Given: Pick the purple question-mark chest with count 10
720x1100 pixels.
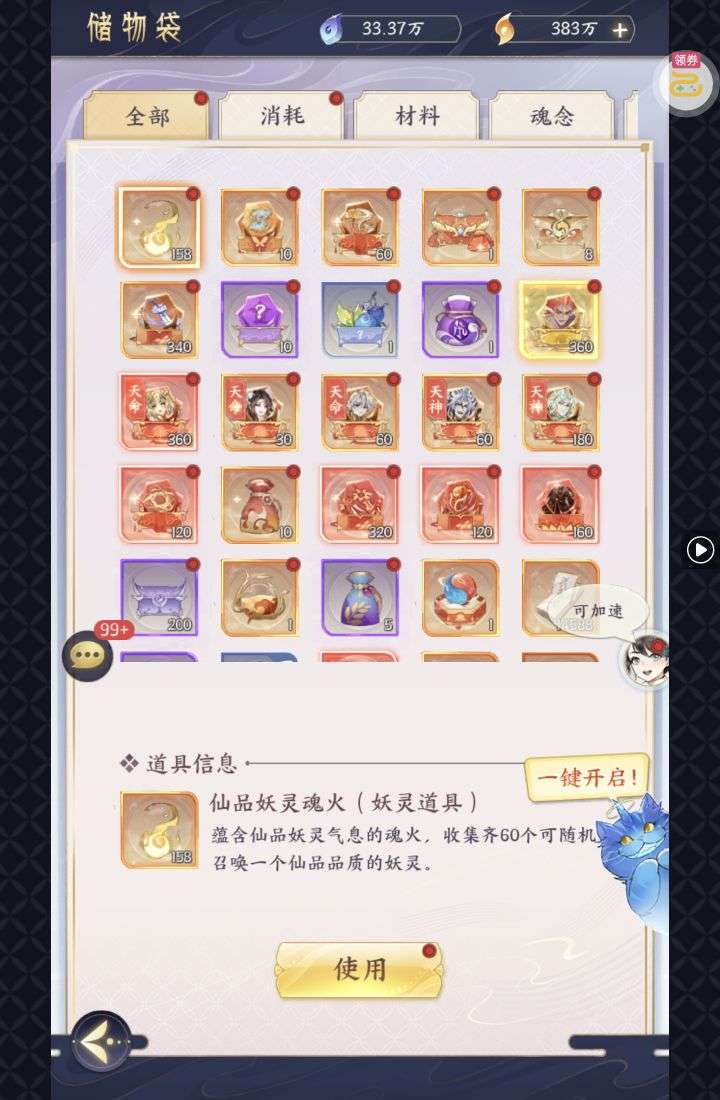Looking at the screenshot, I should (260, 320).
